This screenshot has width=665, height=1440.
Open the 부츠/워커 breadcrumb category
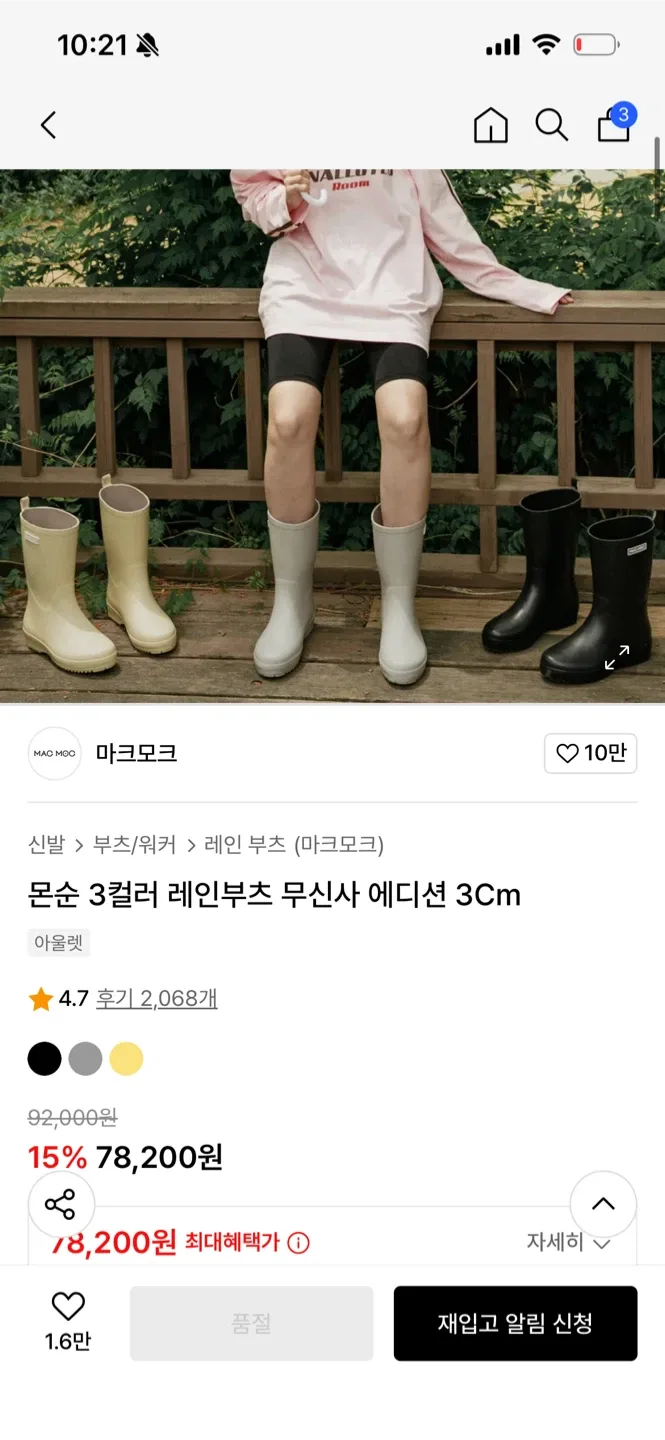134,844
